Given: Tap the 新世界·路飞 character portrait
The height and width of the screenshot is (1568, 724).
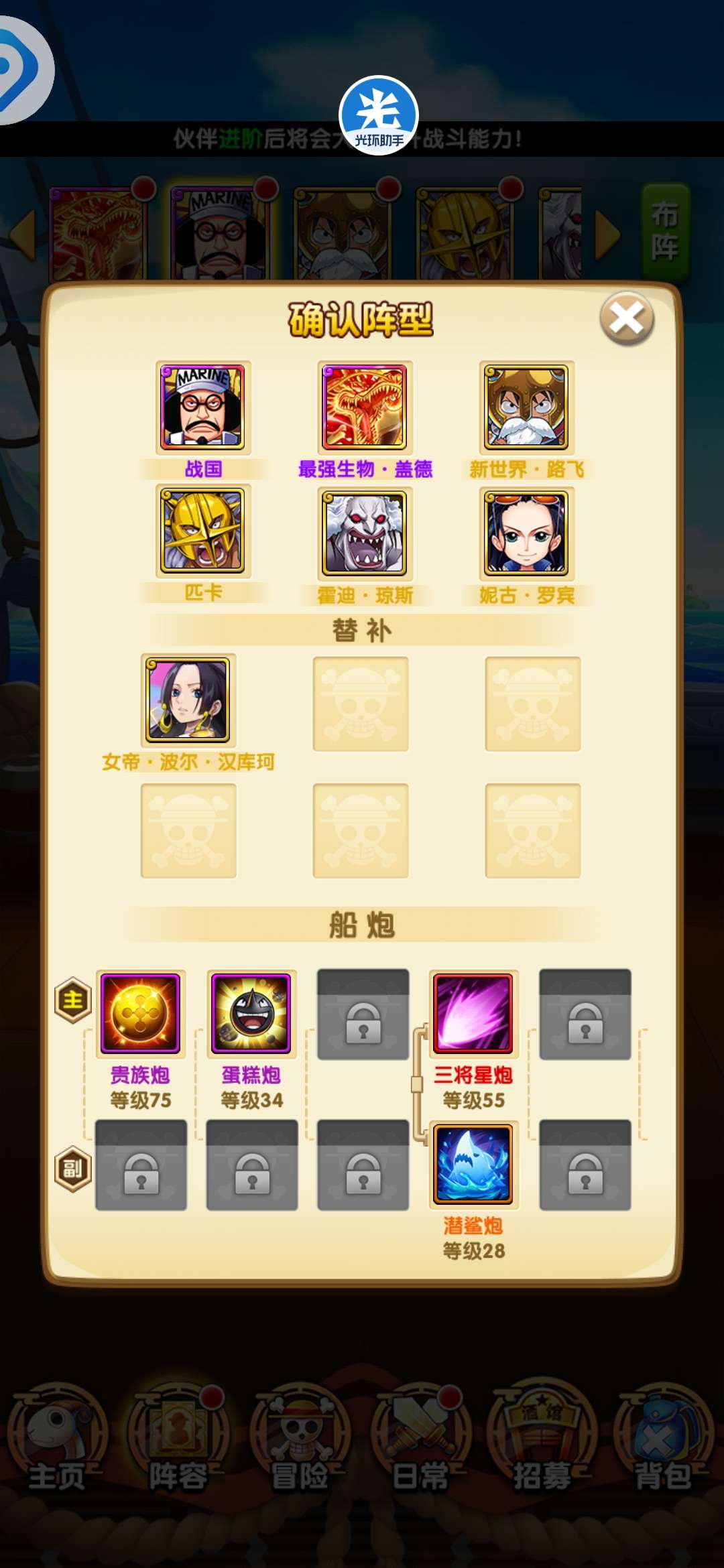Looking at the screenshot, I should click(527, 407).
